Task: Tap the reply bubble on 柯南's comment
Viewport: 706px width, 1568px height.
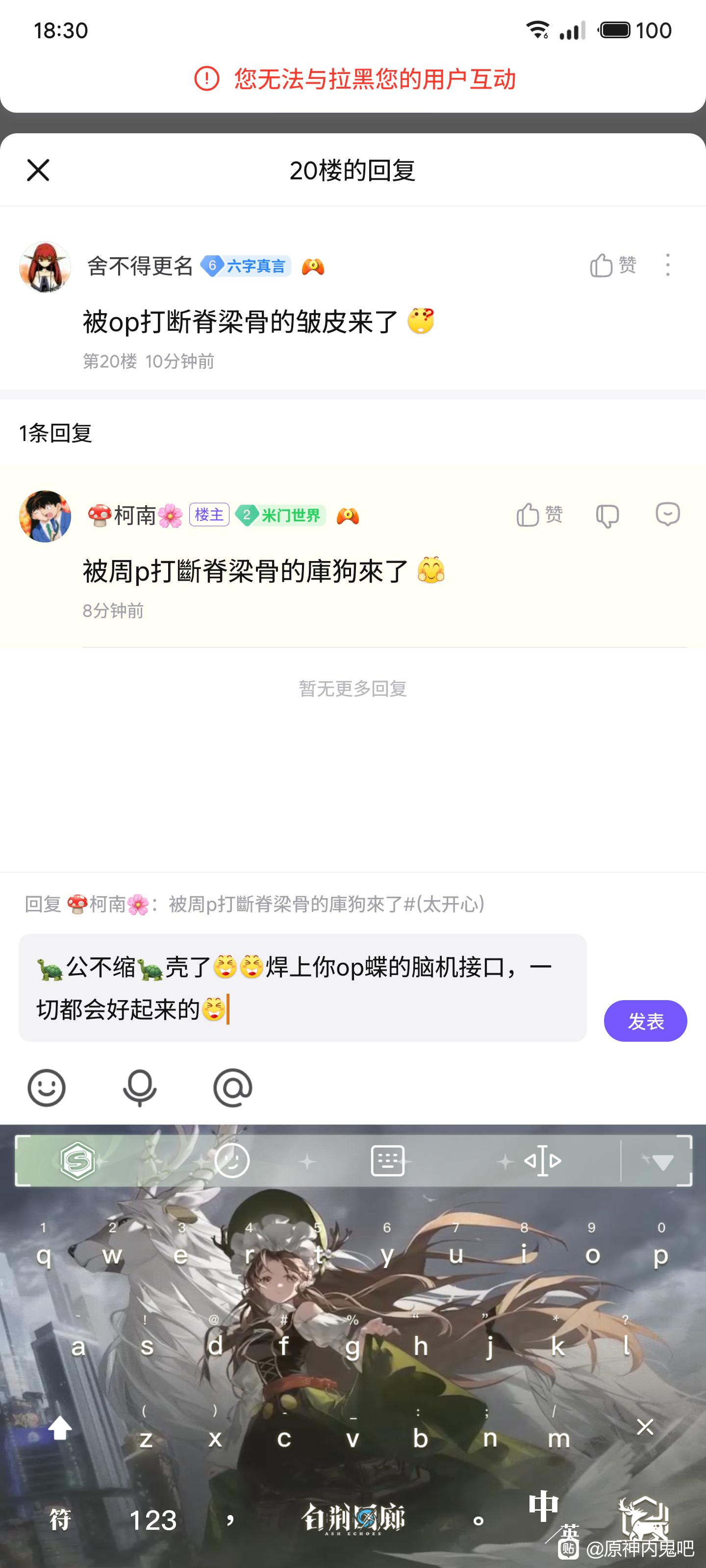Action: (668, 515)
